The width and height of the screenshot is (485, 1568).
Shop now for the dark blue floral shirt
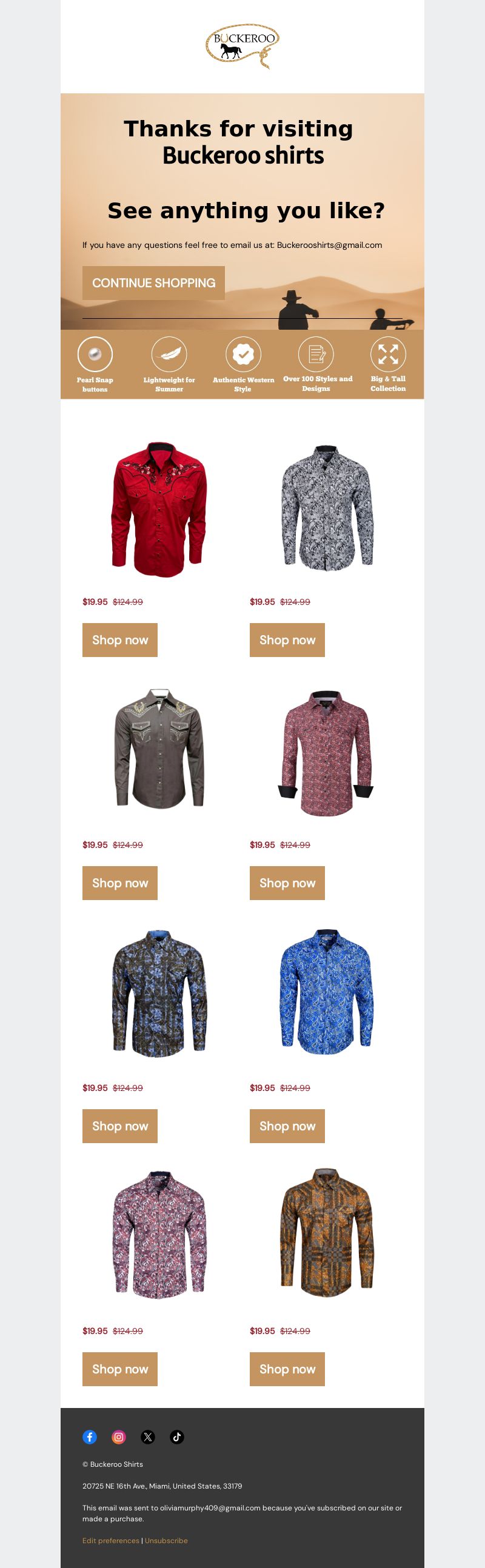click(120, 1126)
